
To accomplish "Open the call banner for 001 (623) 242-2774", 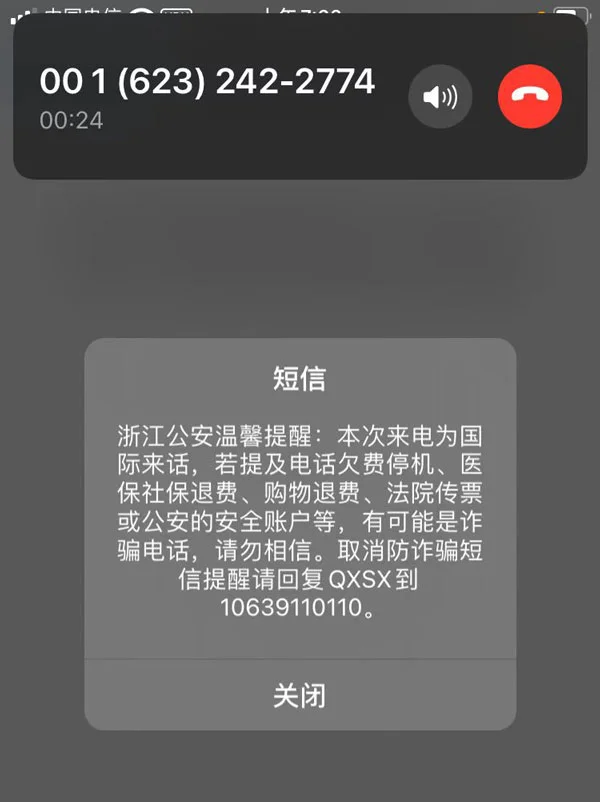I will coord(207,96).
